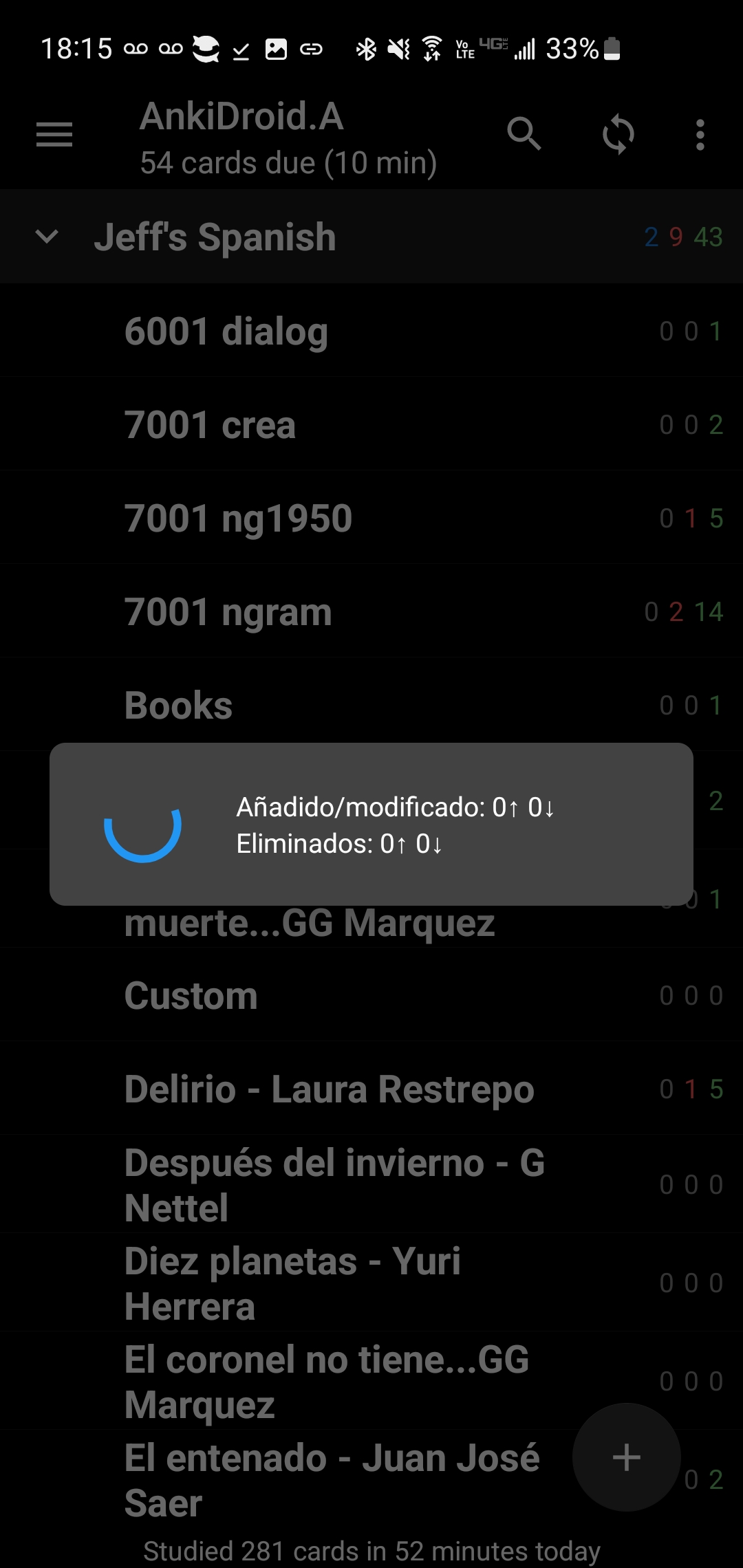This screenshot has width=743, height=1568.
Task: Tap the clock showing 18:15
Action: (77, 48)
